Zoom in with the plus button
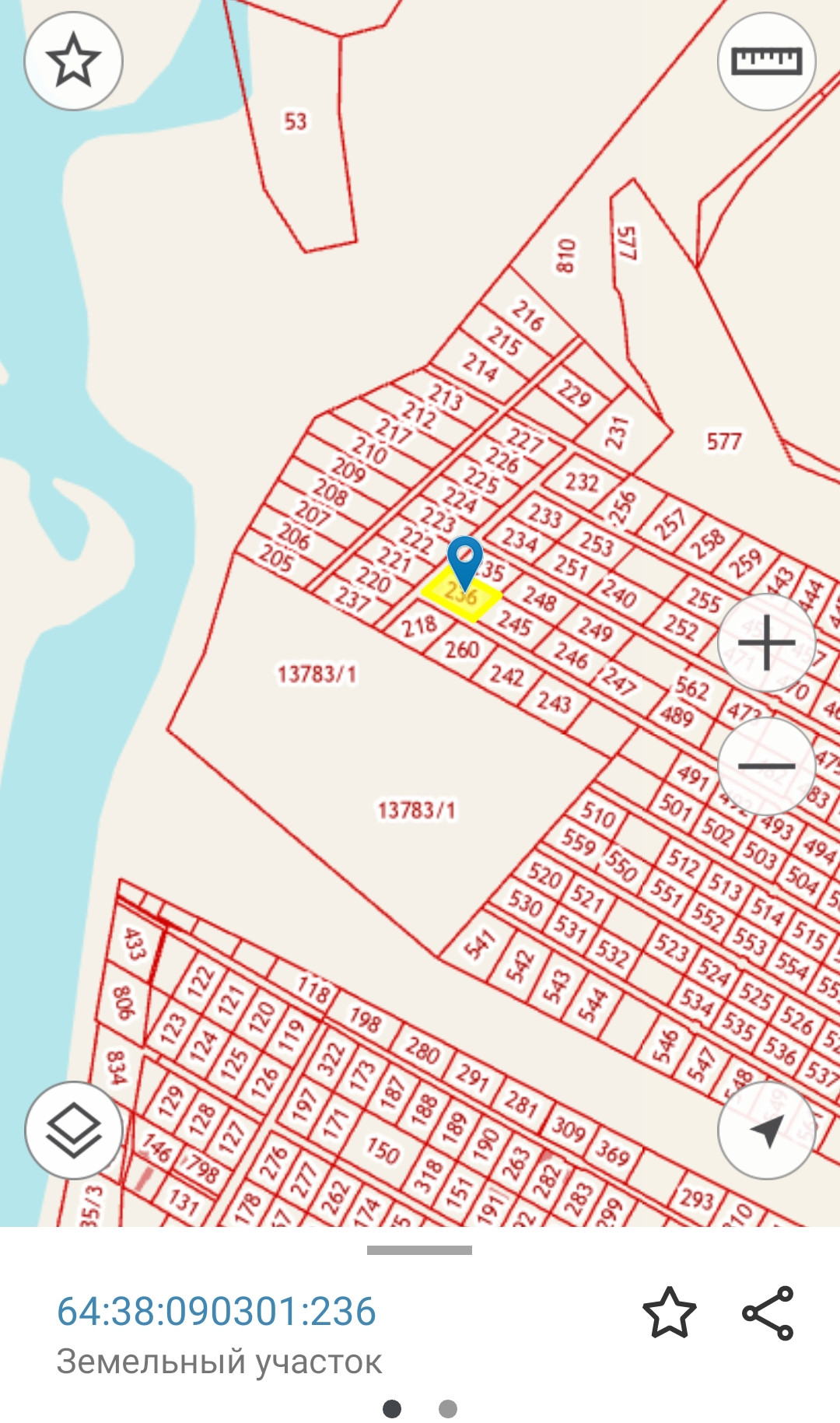Viewport: 840px width, 1423px height. (x=766, y=643)
